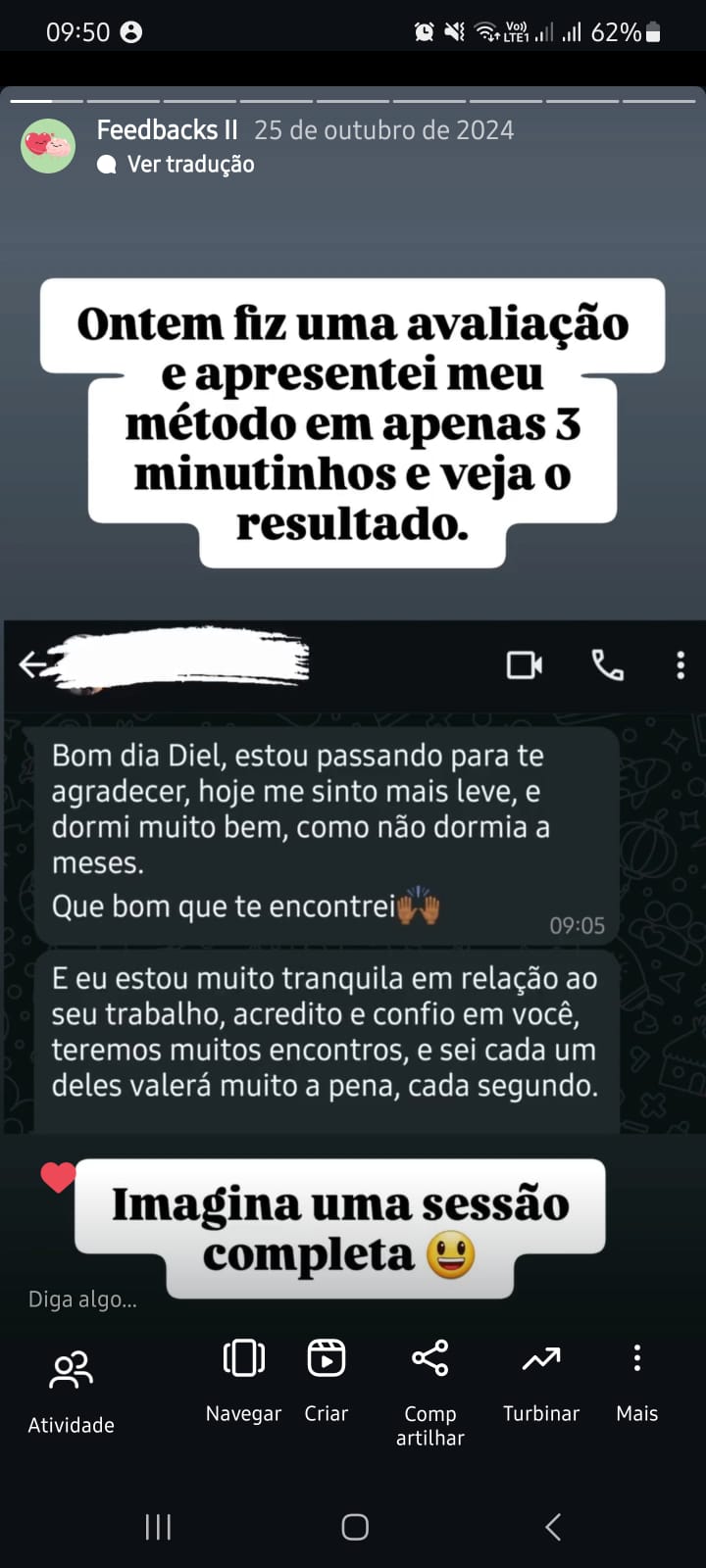The image size is (706, 1568).
Task: Open the Atividade viewers list
Action: click(x=71, y=1388)
